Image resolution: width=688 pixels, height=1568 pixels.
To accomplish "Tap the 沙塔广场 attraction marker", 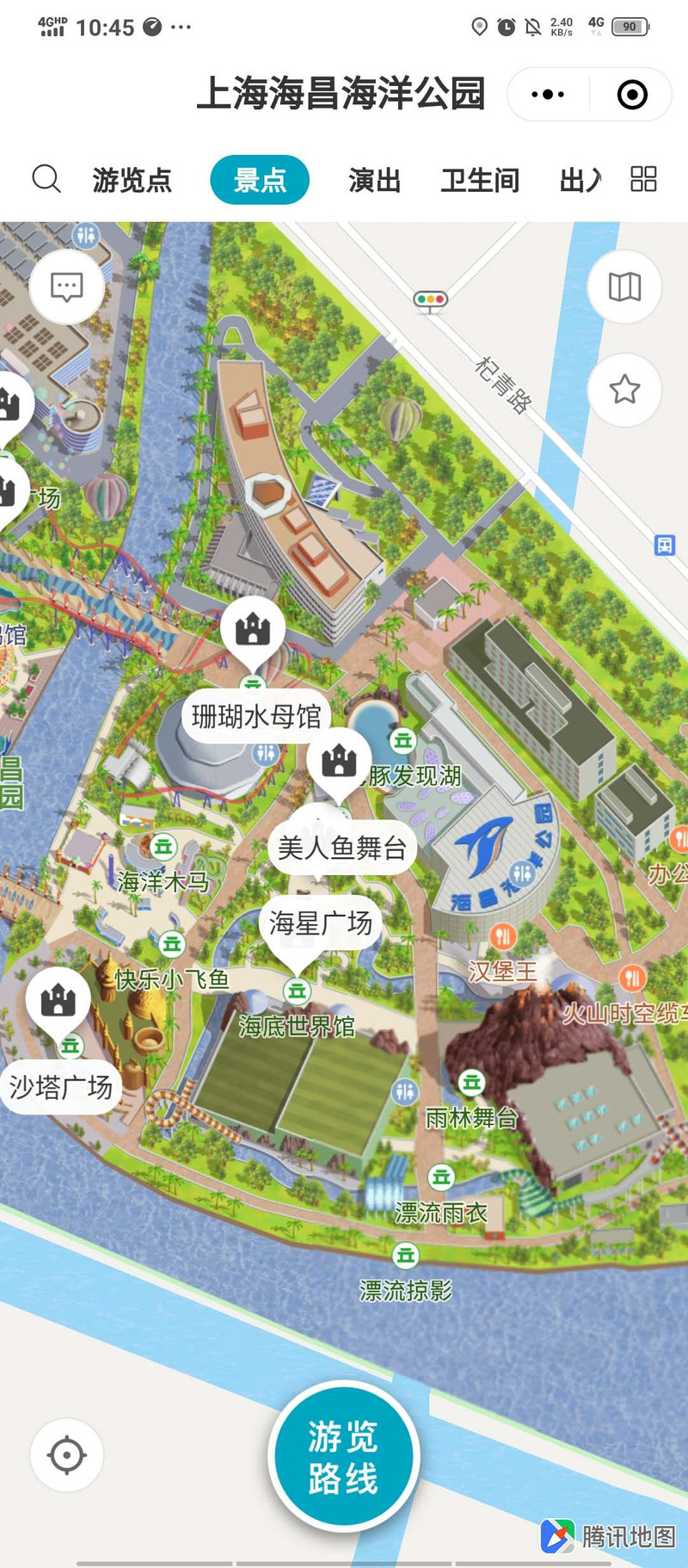I will click(58, 1000).
